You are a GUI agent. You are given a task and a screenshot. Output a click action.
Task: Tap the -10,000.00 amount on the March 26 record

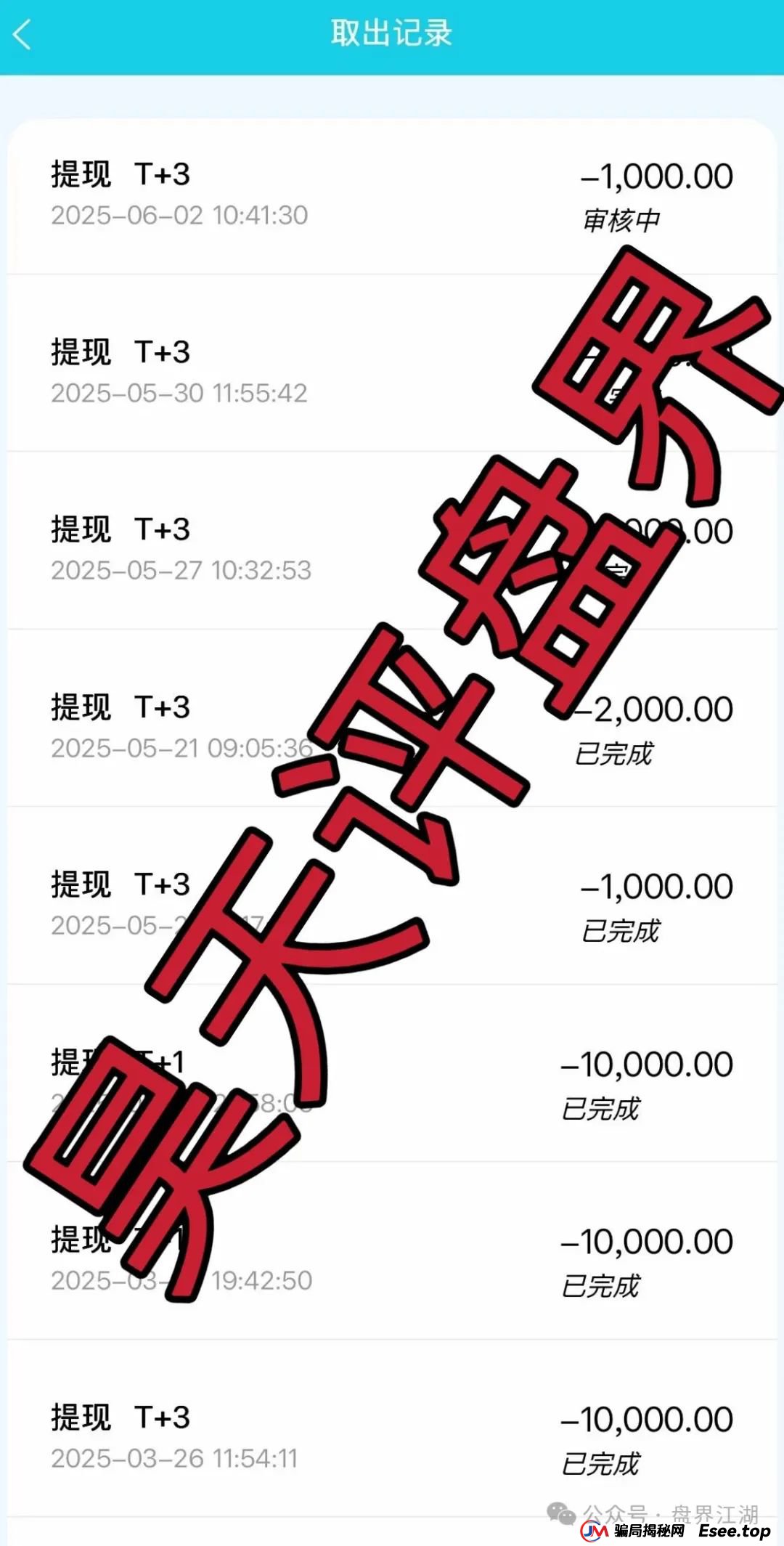645,1417
